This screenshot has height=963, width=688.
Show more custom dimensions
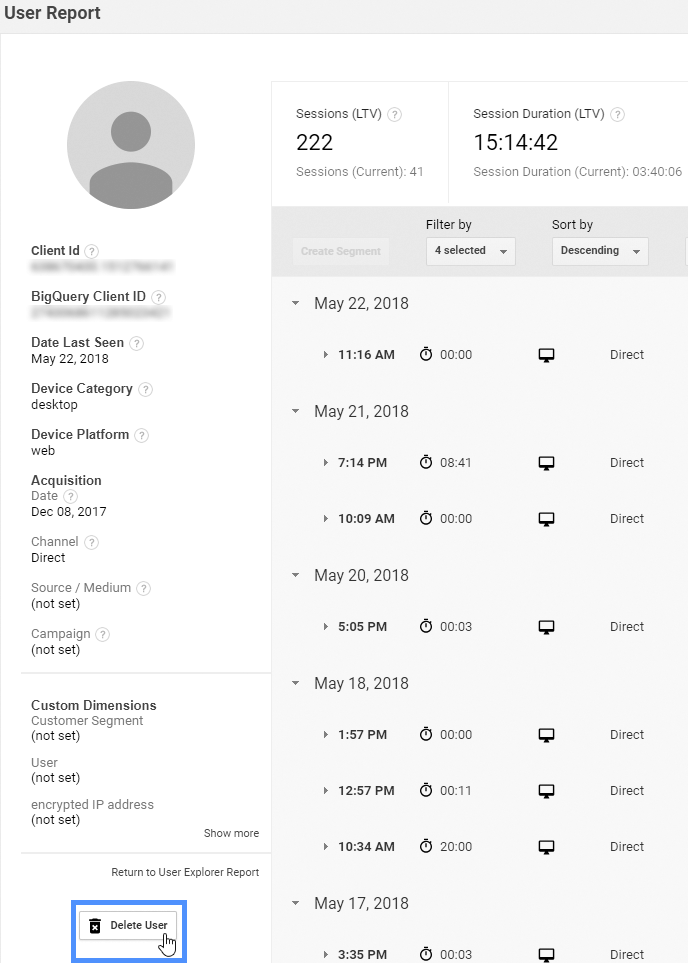(231, 833)
